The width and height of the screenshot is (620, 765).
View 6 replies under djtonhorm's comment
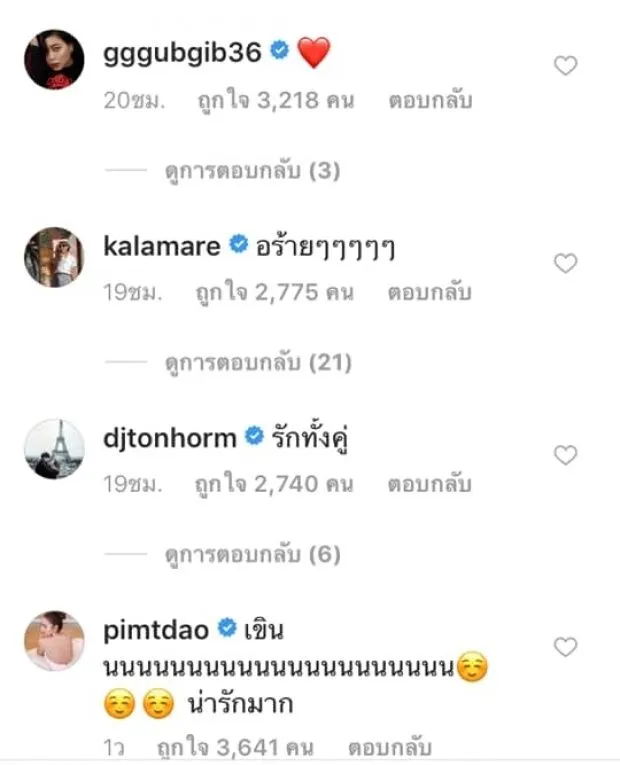[x=251, y=555]
